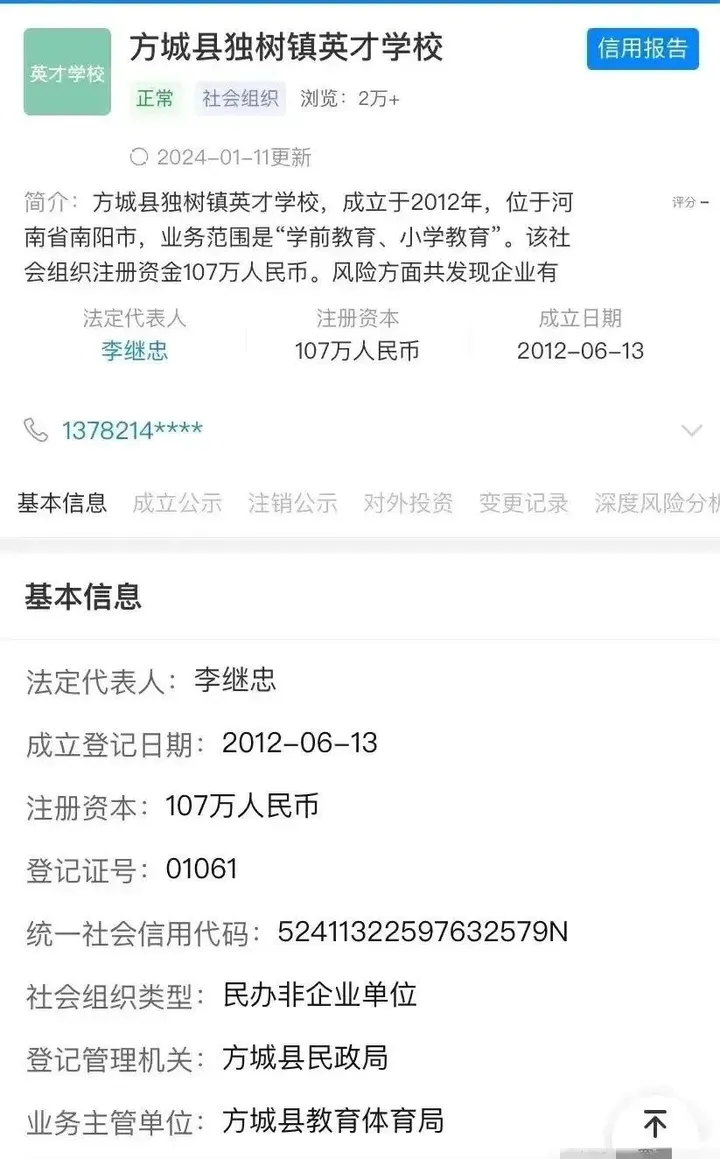This screenshot has width=720, height=1159.
Task: Switch to the 对外投资 tab
Action: pyautogui.click(x=408, y=503)
